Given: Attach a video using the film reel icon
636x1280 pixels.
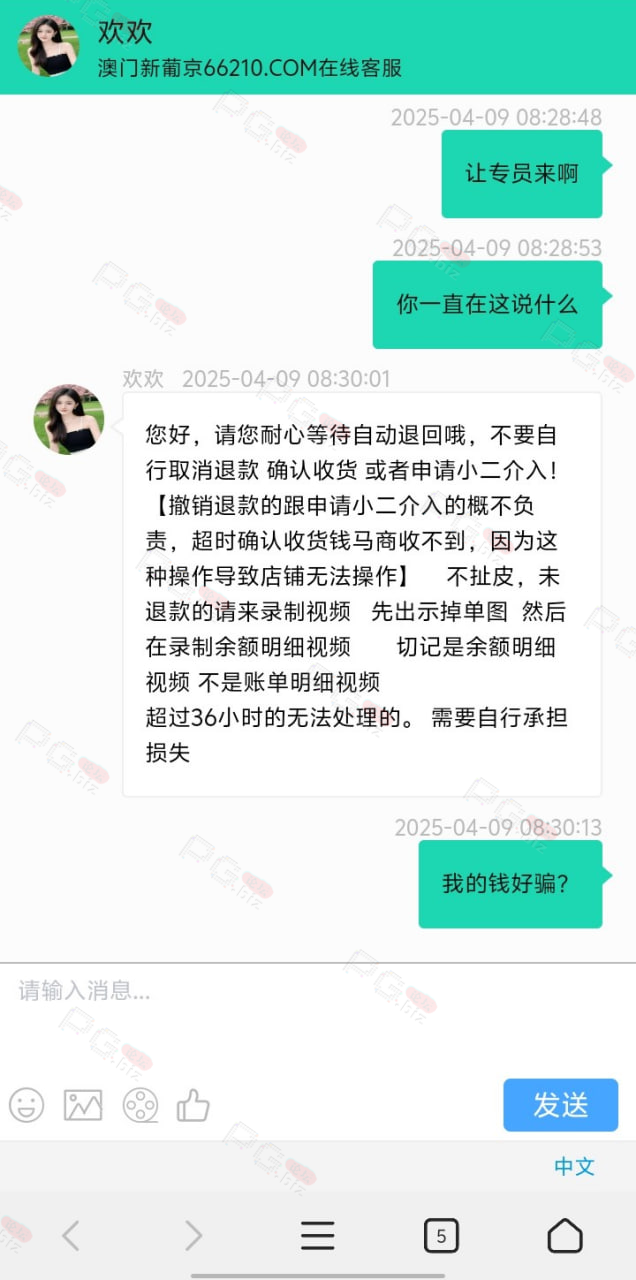Looking at the screenshot, I should point(140,1105).
